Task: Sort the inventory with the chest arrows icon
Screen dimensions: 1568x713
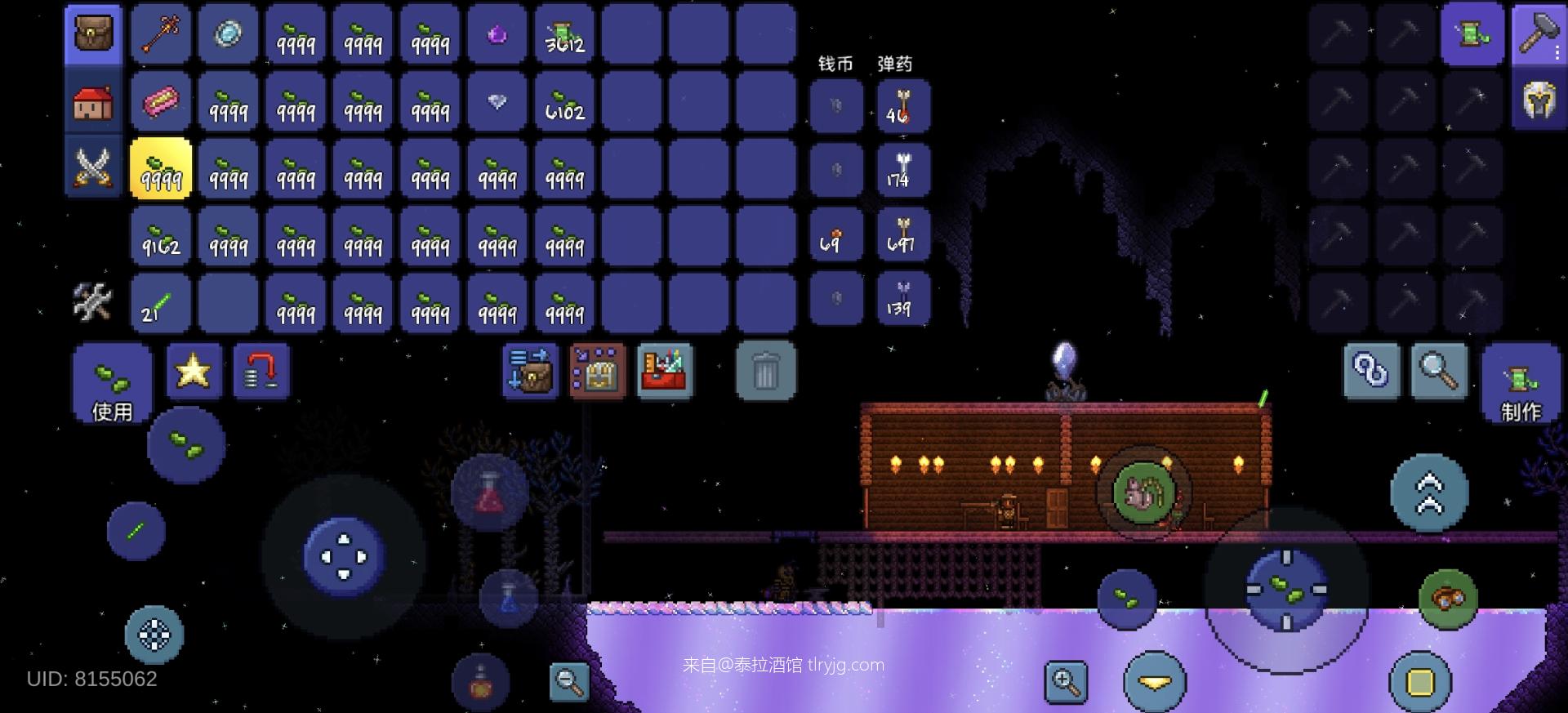Action: [531, 372]
